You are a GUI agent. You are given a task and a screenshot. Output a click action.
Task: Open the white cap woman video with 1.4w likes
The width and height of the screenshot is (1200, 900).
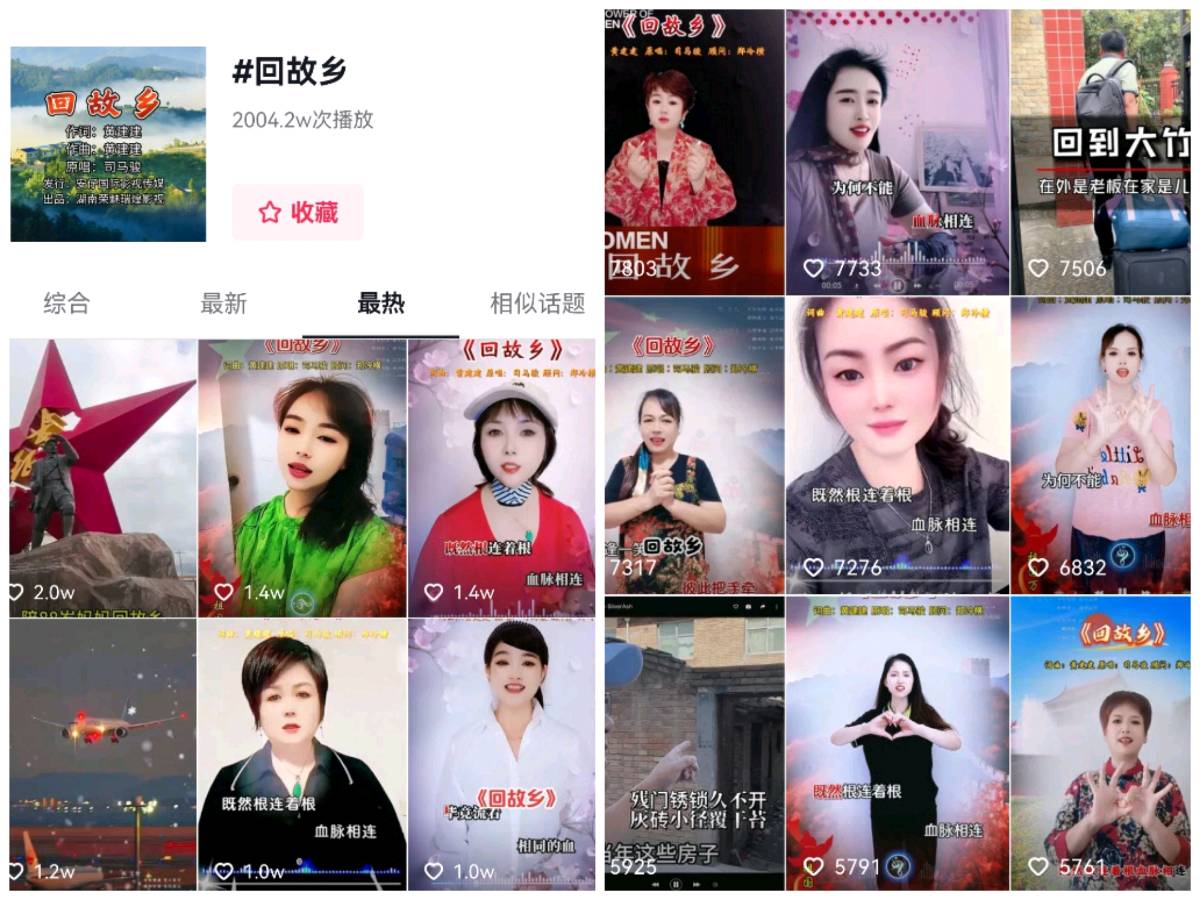tap(501, 477)
